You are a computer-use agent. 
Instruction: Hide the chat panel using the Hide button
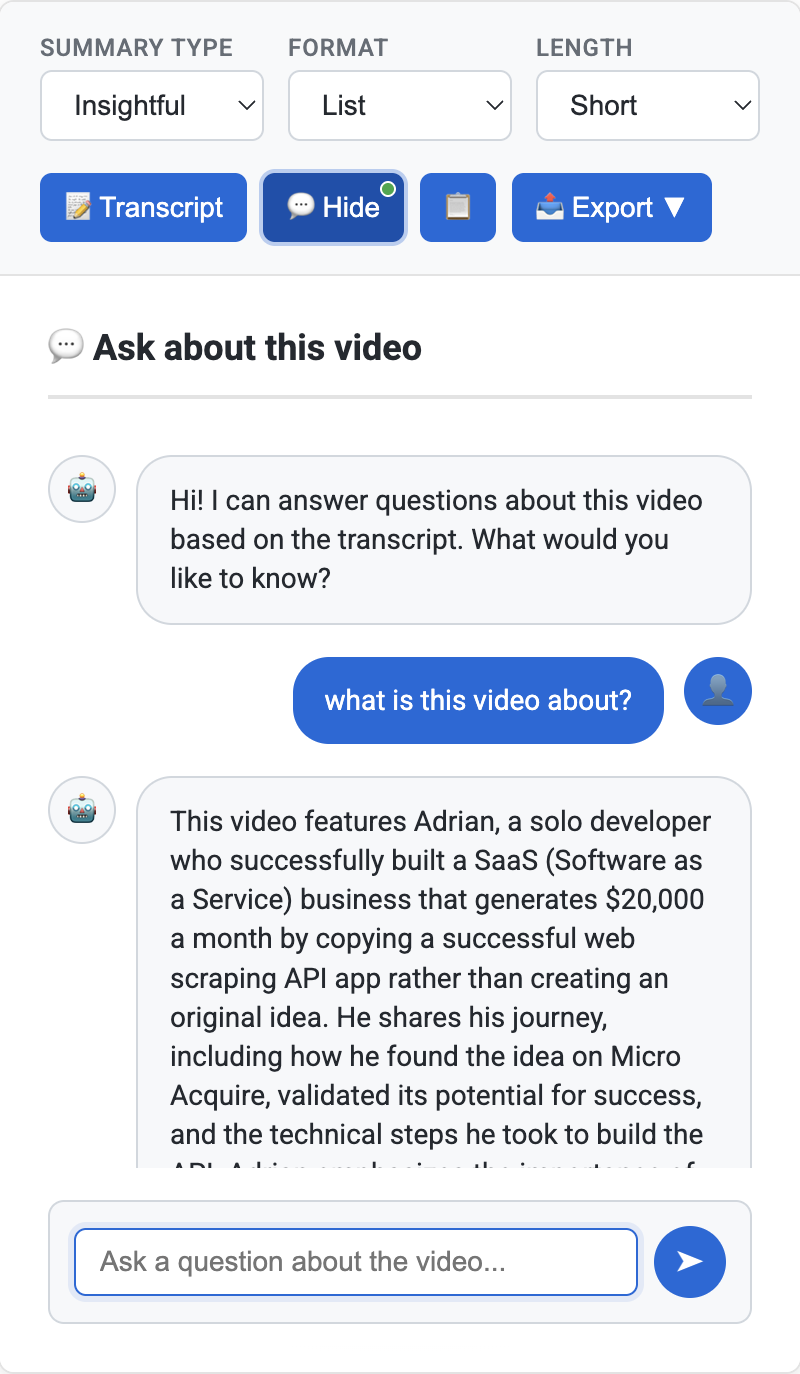coord(333,207)
